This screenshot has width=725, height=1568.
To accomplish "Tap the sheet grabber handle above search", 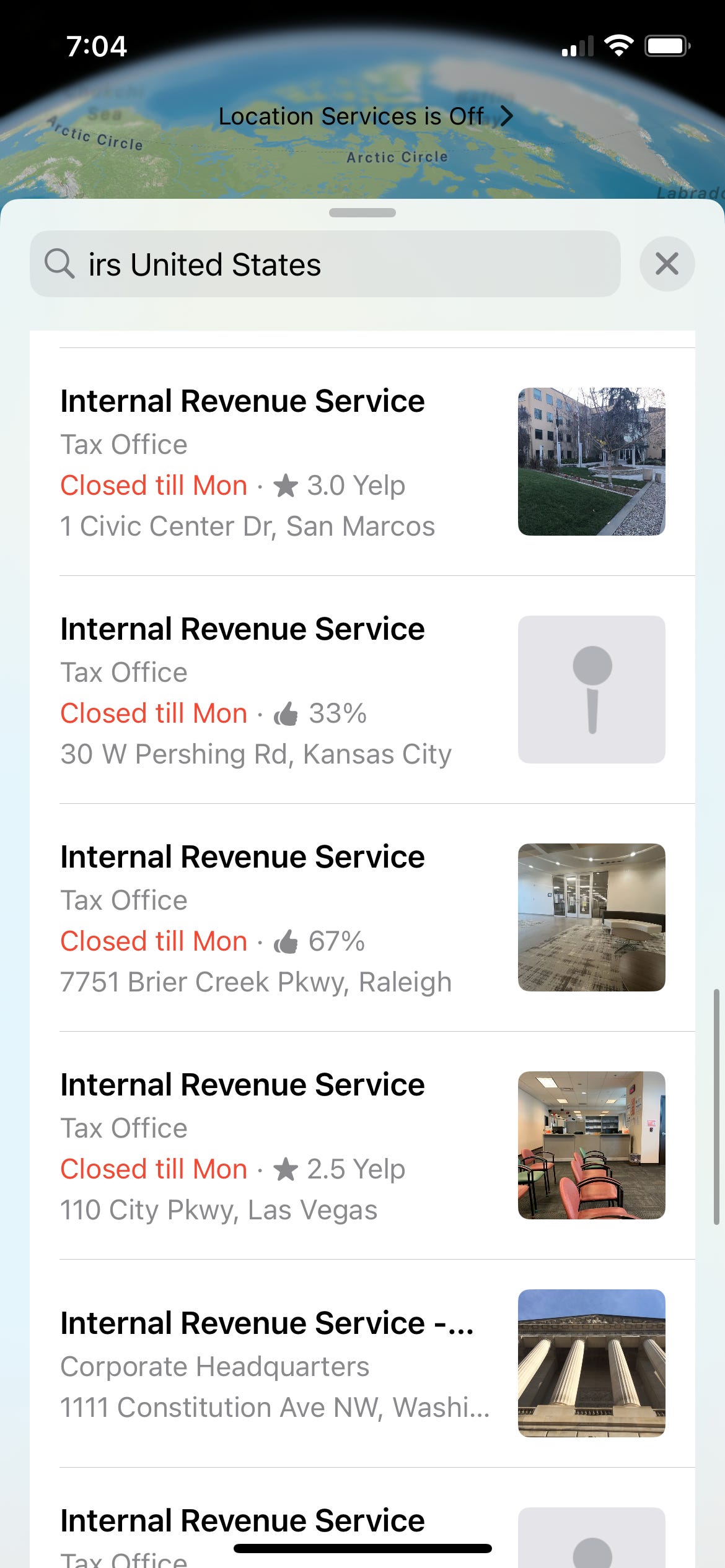I will (362, 213).
